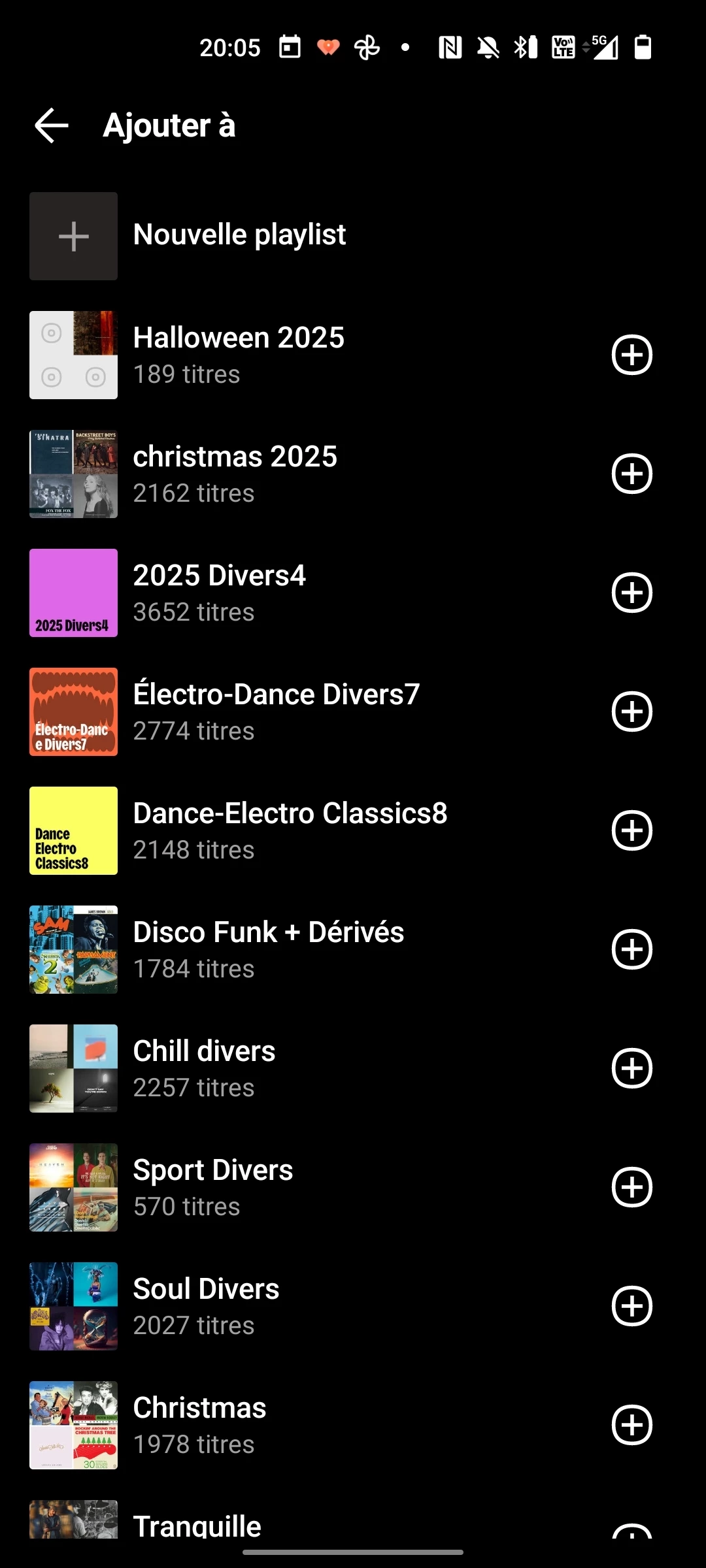Tap plus icon next to christmas 2025

631,474
